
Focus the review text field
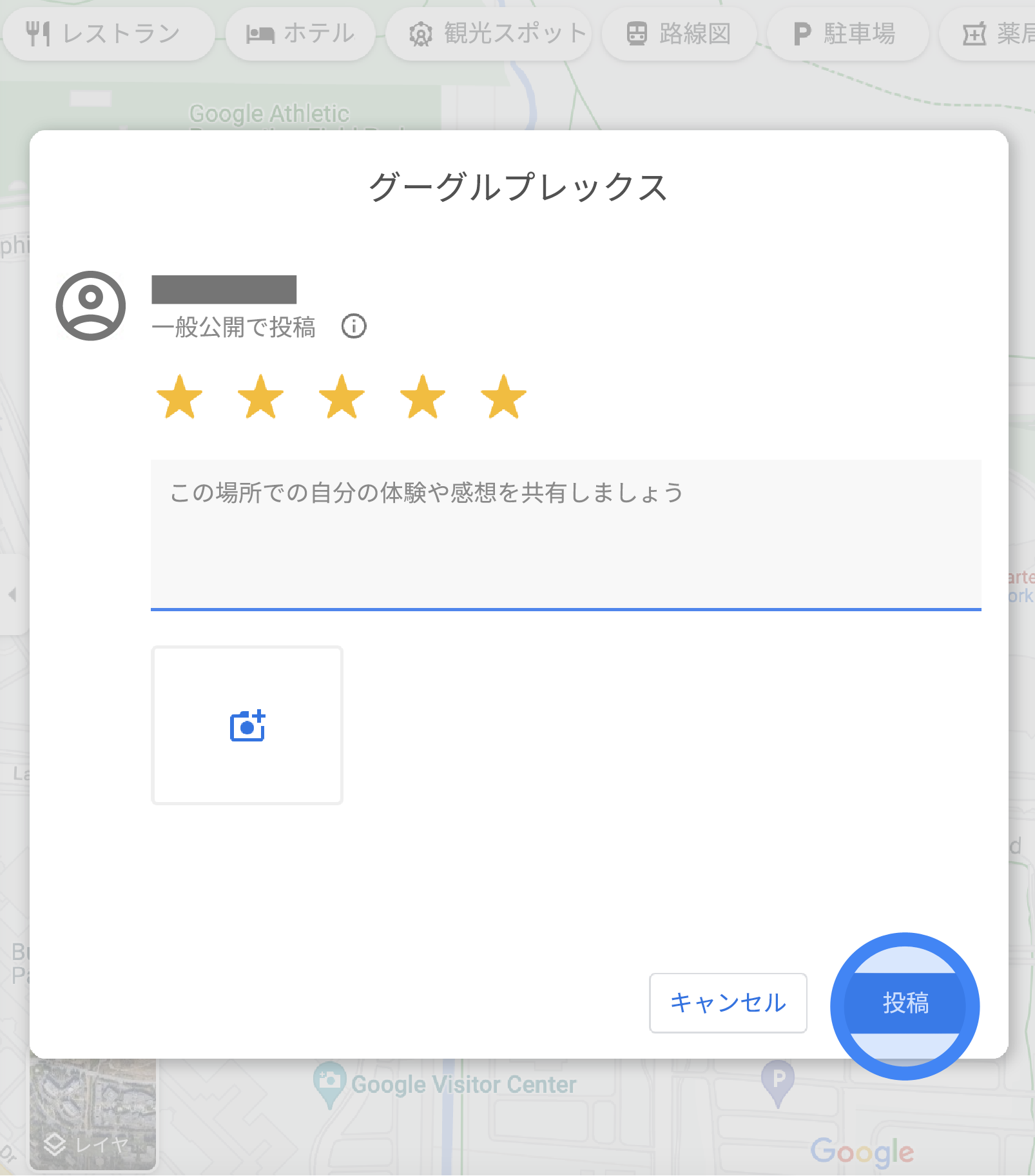(x=565, y=534)
